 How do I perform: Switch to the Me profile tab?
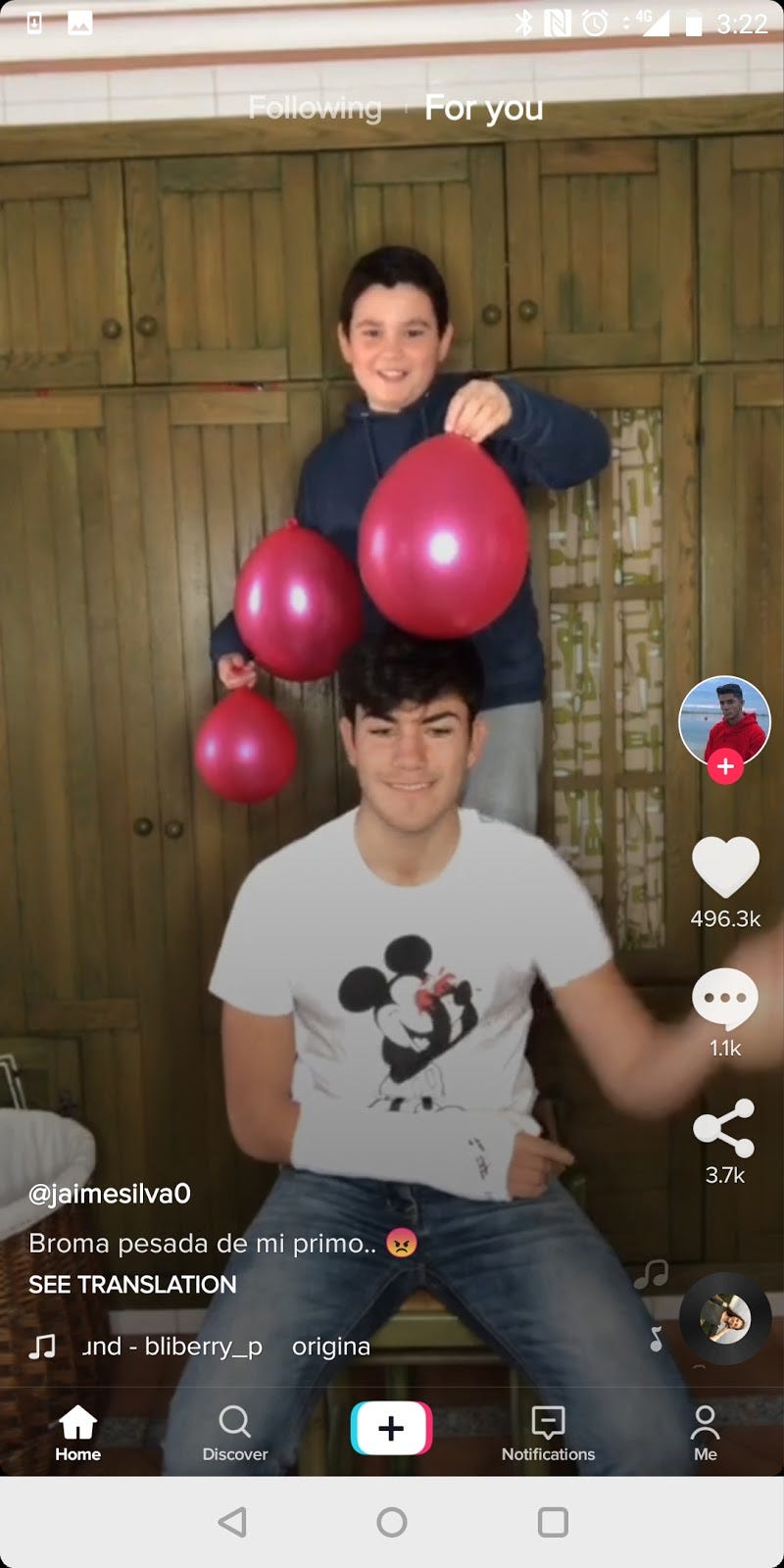[x=705, y=1433]
